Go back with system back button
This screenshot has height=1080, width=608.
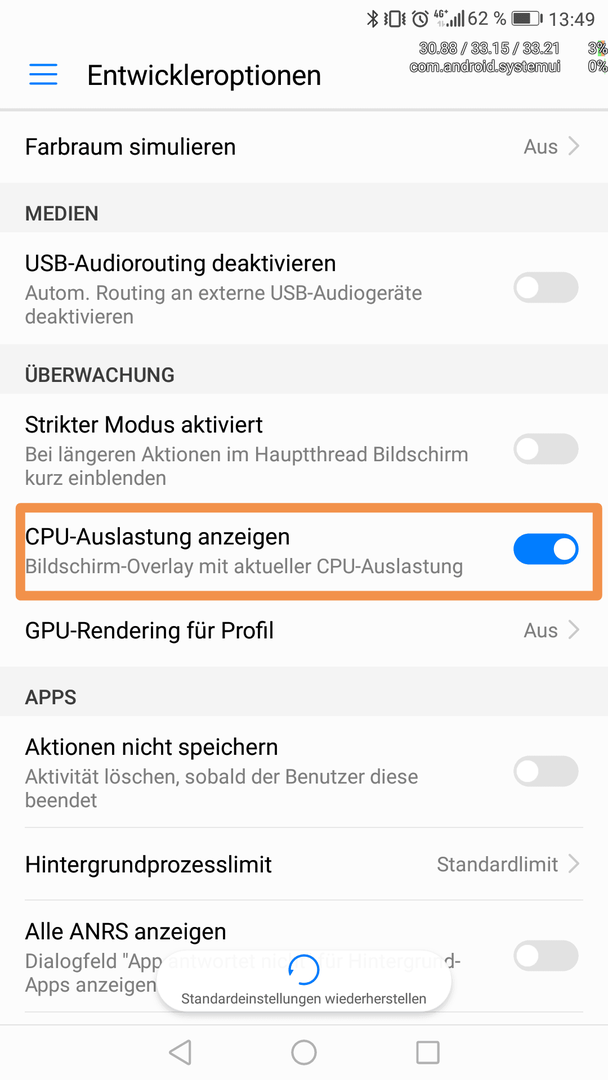pyautogui.click(x=180, y=1052)
